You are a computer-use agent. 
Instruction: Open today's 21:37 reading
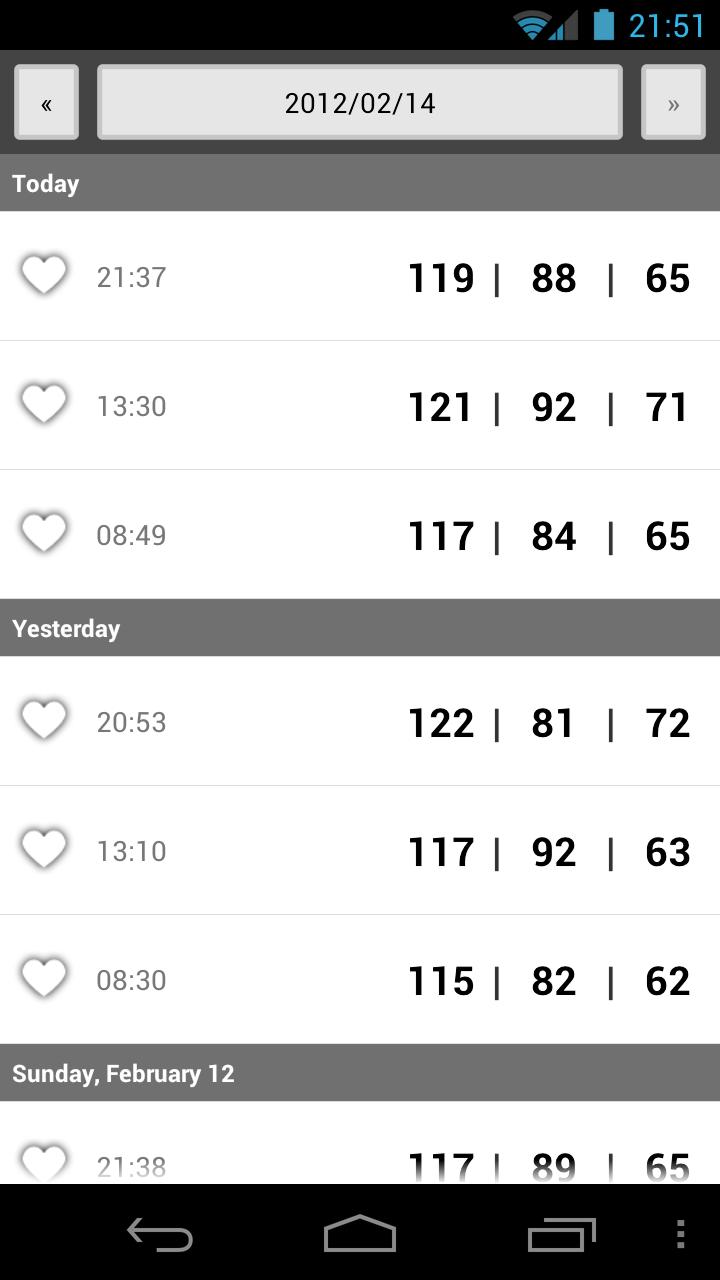coord(360,276)
